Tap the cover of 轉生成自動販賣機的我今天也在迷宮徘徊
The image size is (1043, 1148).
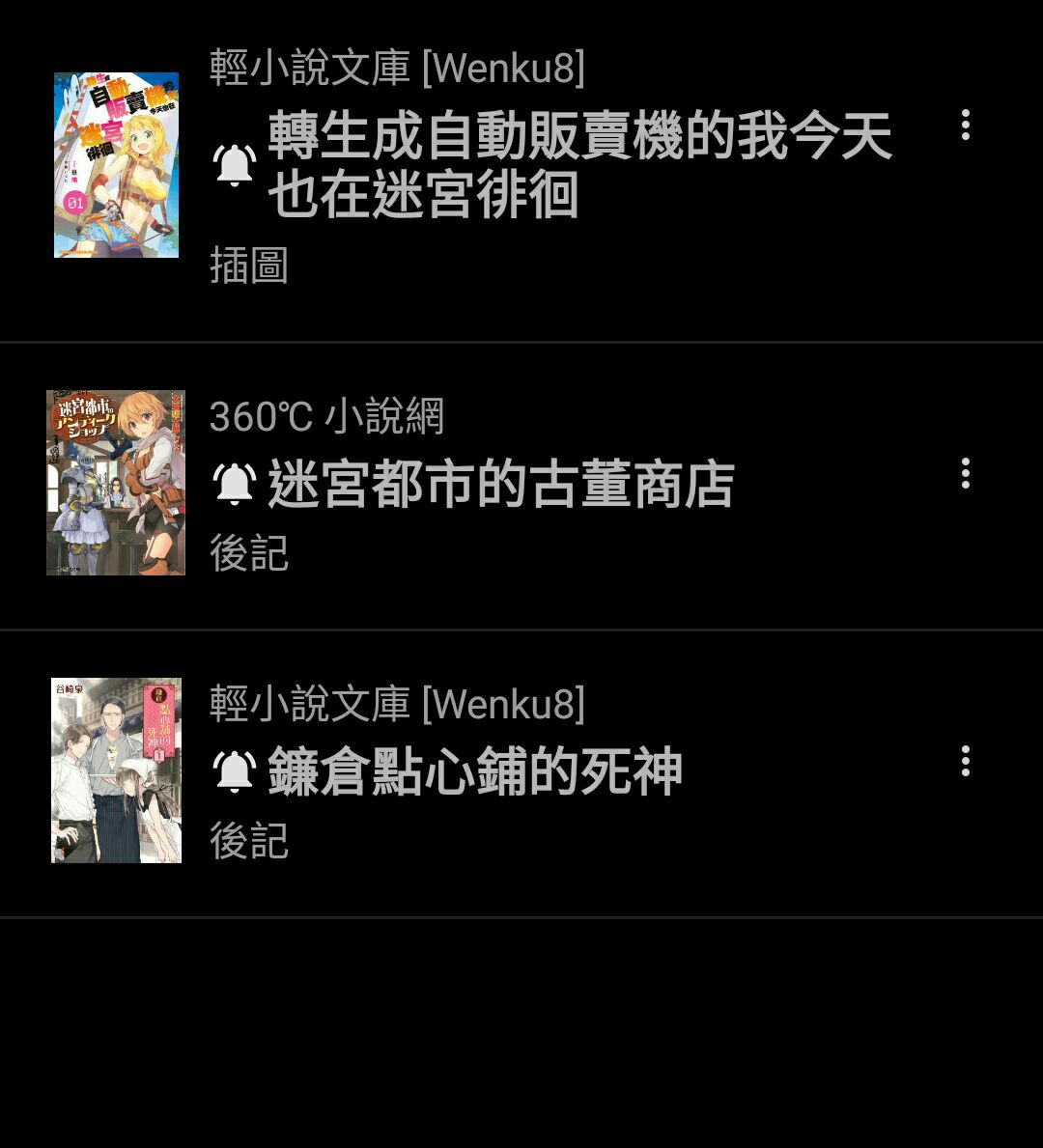pyautogui.click(x=116, y=165)
